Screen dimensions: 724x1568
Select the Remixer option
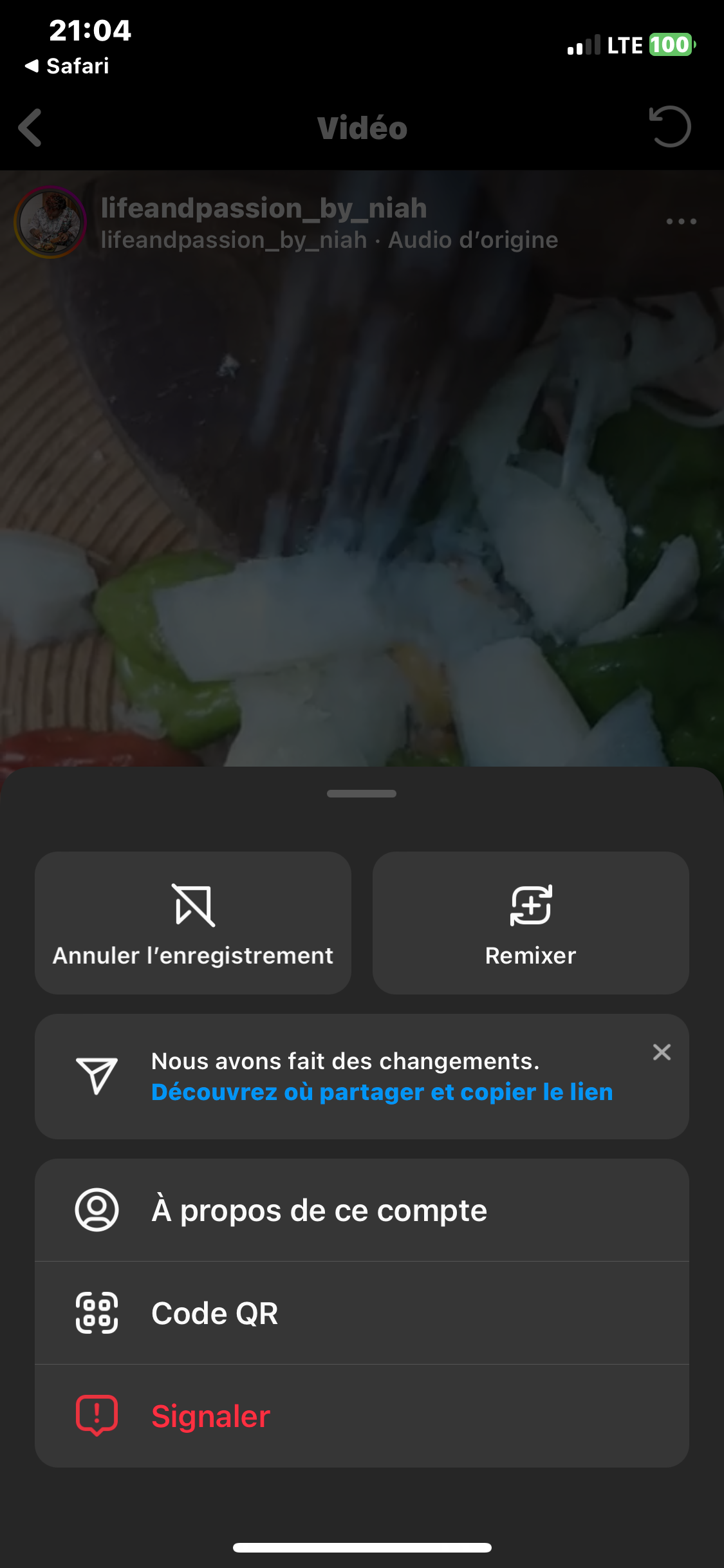click(x=530, y=922)
